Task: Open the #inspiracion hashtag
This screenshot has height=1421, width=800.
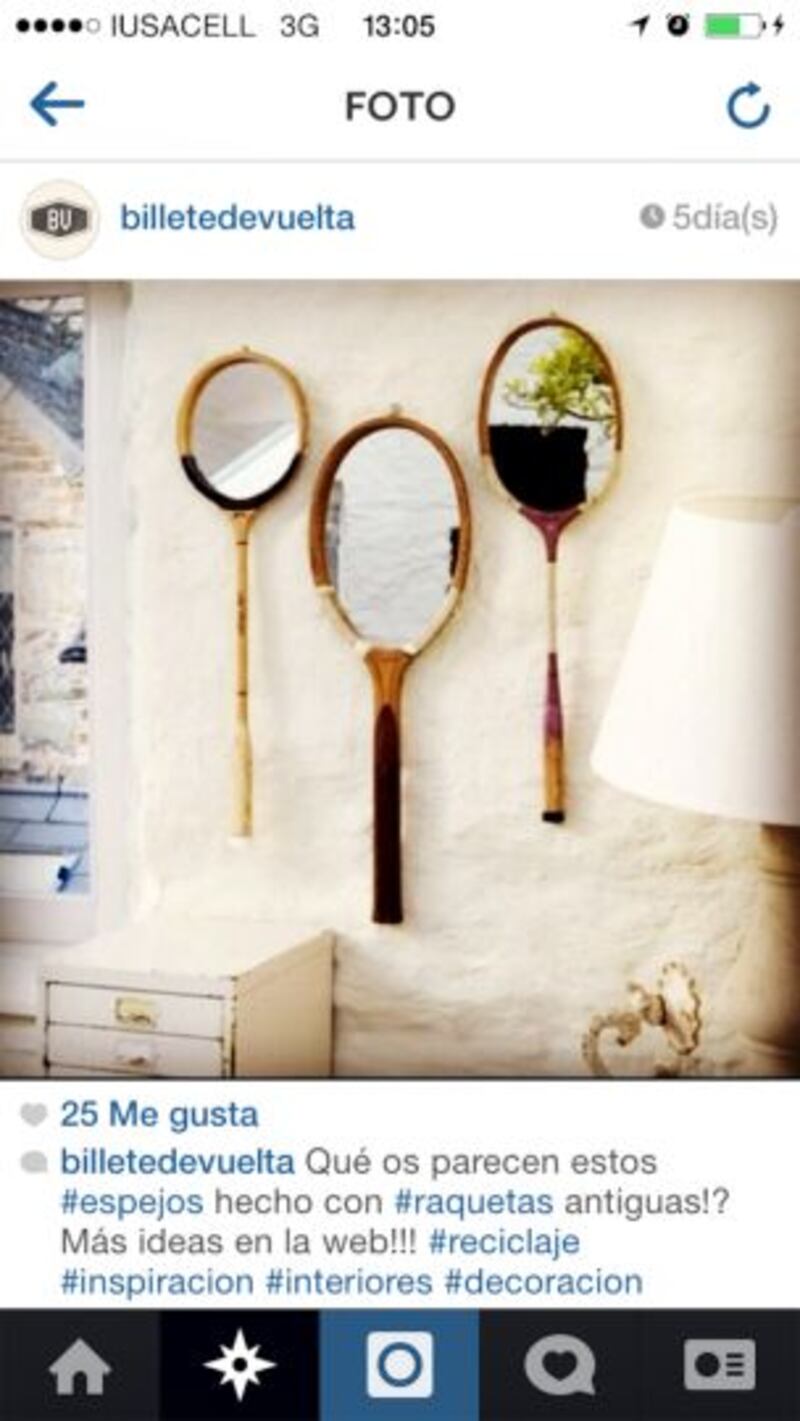Action: 157,1282
